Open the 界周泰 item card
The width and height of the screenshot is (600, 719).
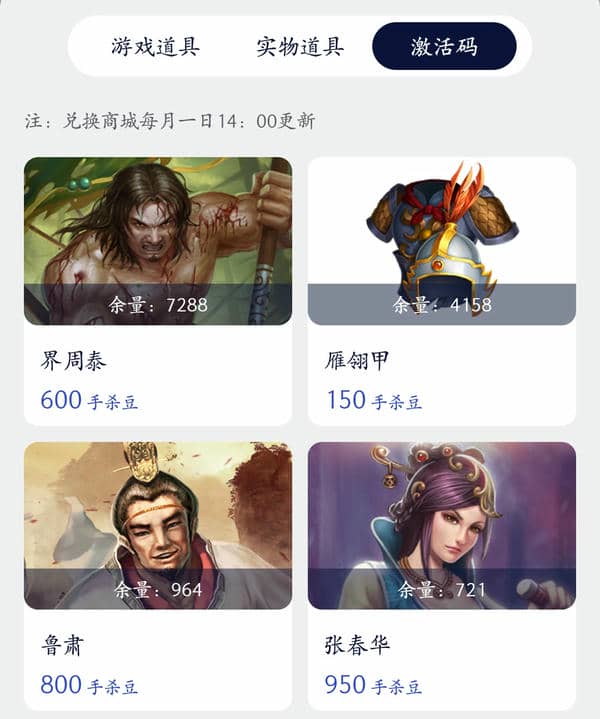pyautogui.click(x=158, y=290)
